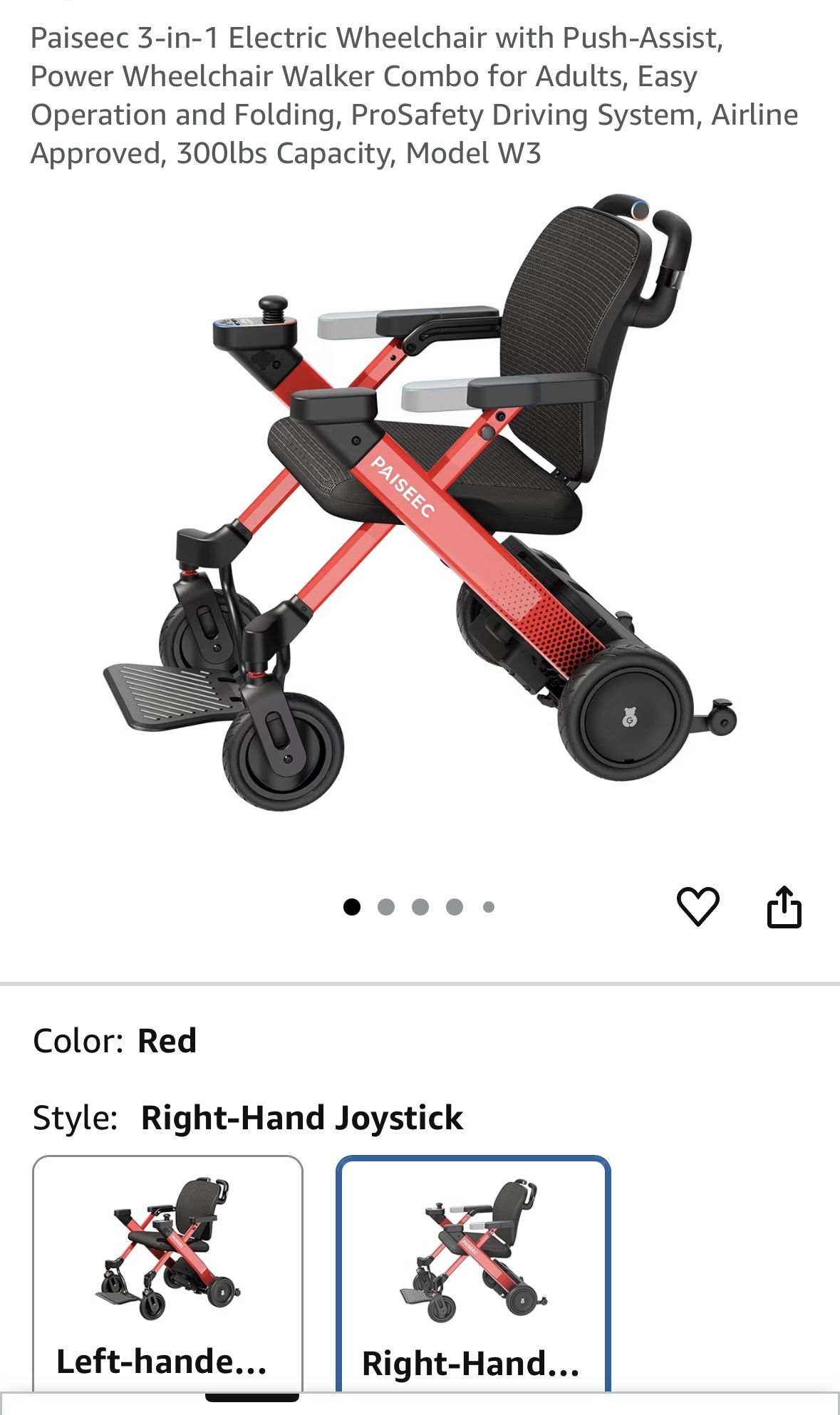Share this product listing
The height and width of the screenshot is (1415, 840).
click(784, 906)
